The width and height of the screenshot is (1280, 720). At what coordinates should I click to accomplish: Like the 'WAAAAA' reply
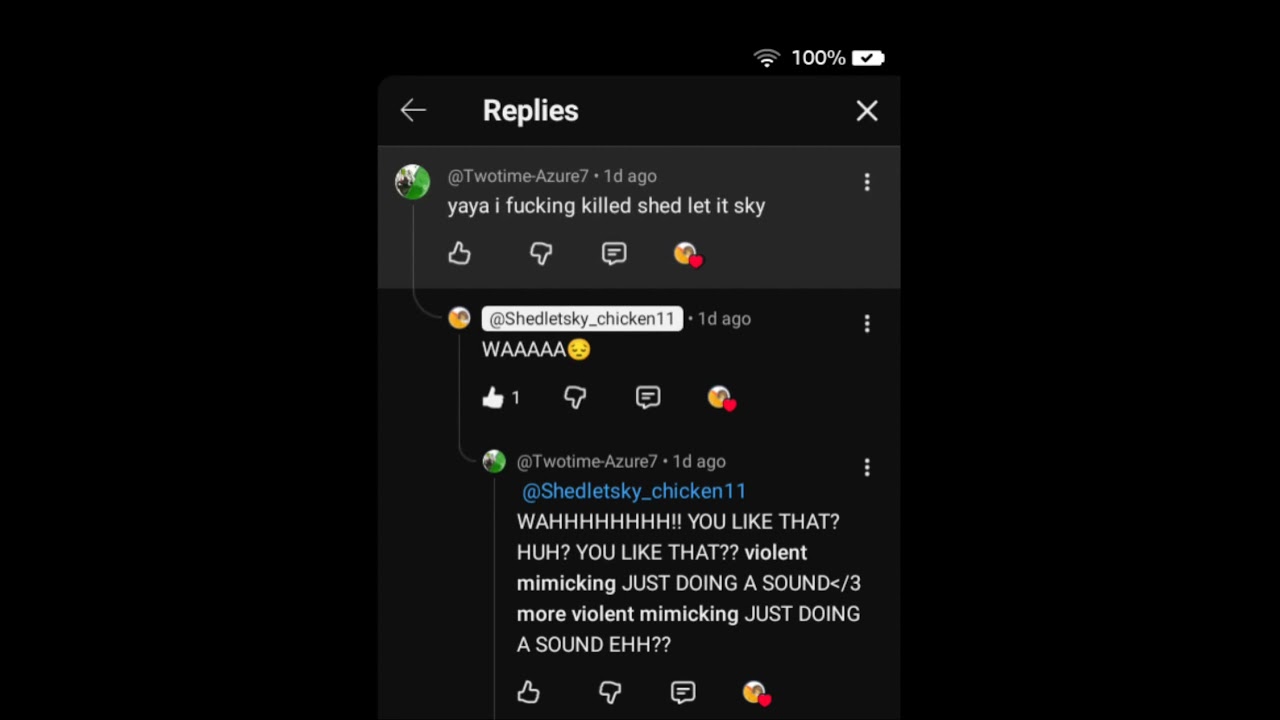pos(493,398)
